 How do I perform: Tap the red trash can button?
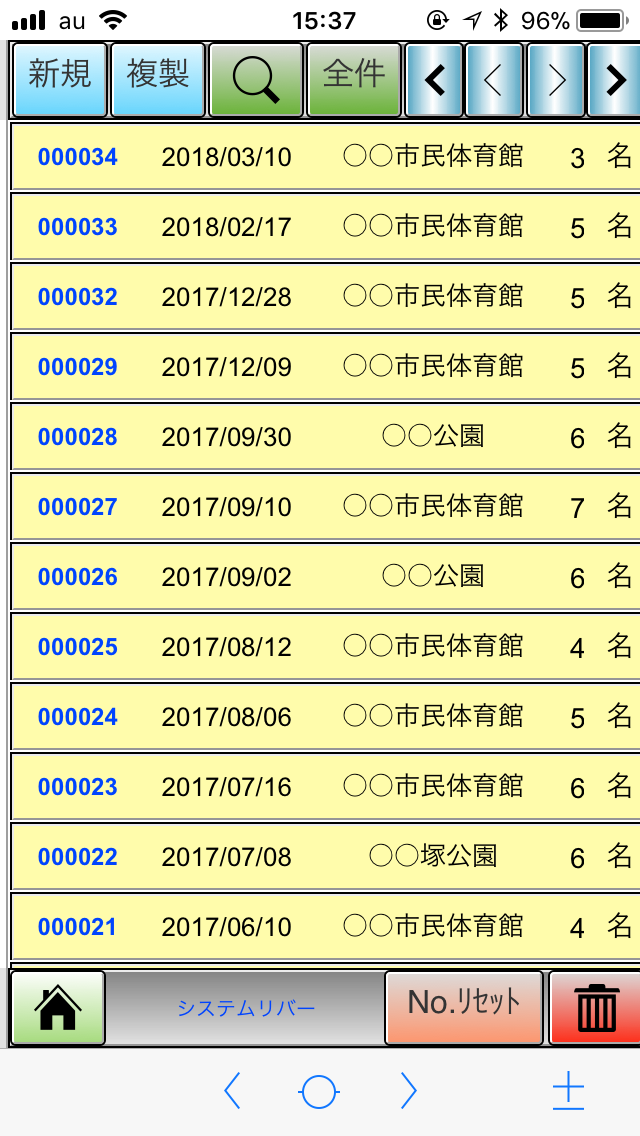pyautogui.click(x=595, y=1008)
